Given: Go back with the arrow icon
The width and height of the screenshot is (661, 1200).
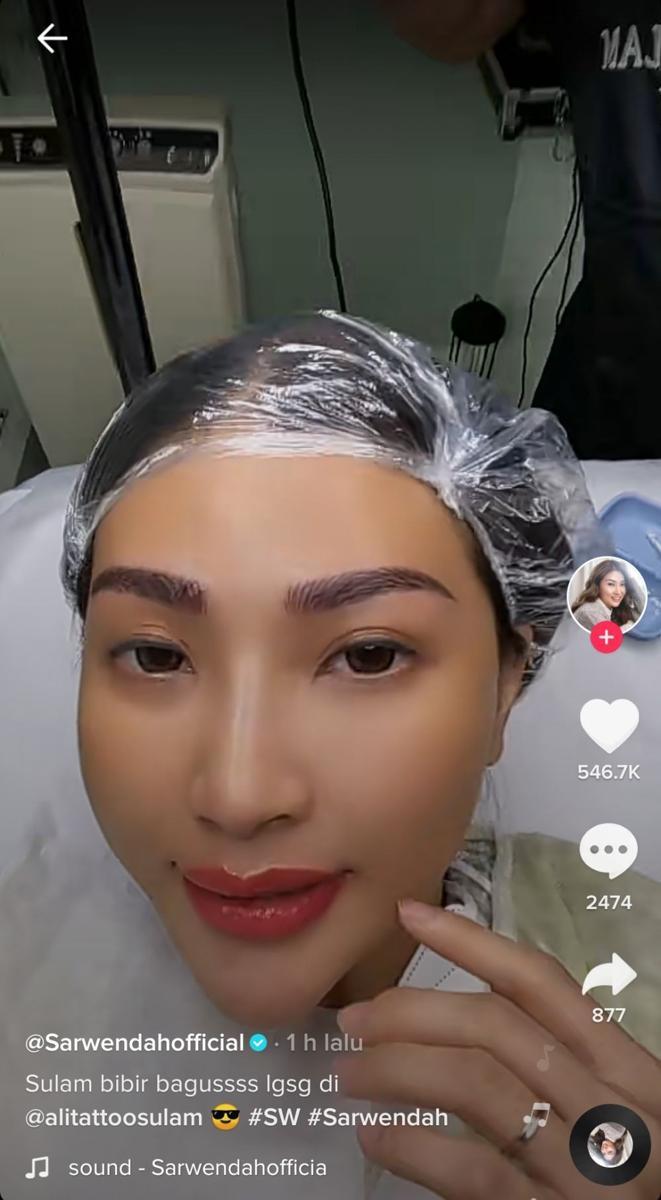Looking at the screenshot, I should pyautogui.click(x=51, y=39).
